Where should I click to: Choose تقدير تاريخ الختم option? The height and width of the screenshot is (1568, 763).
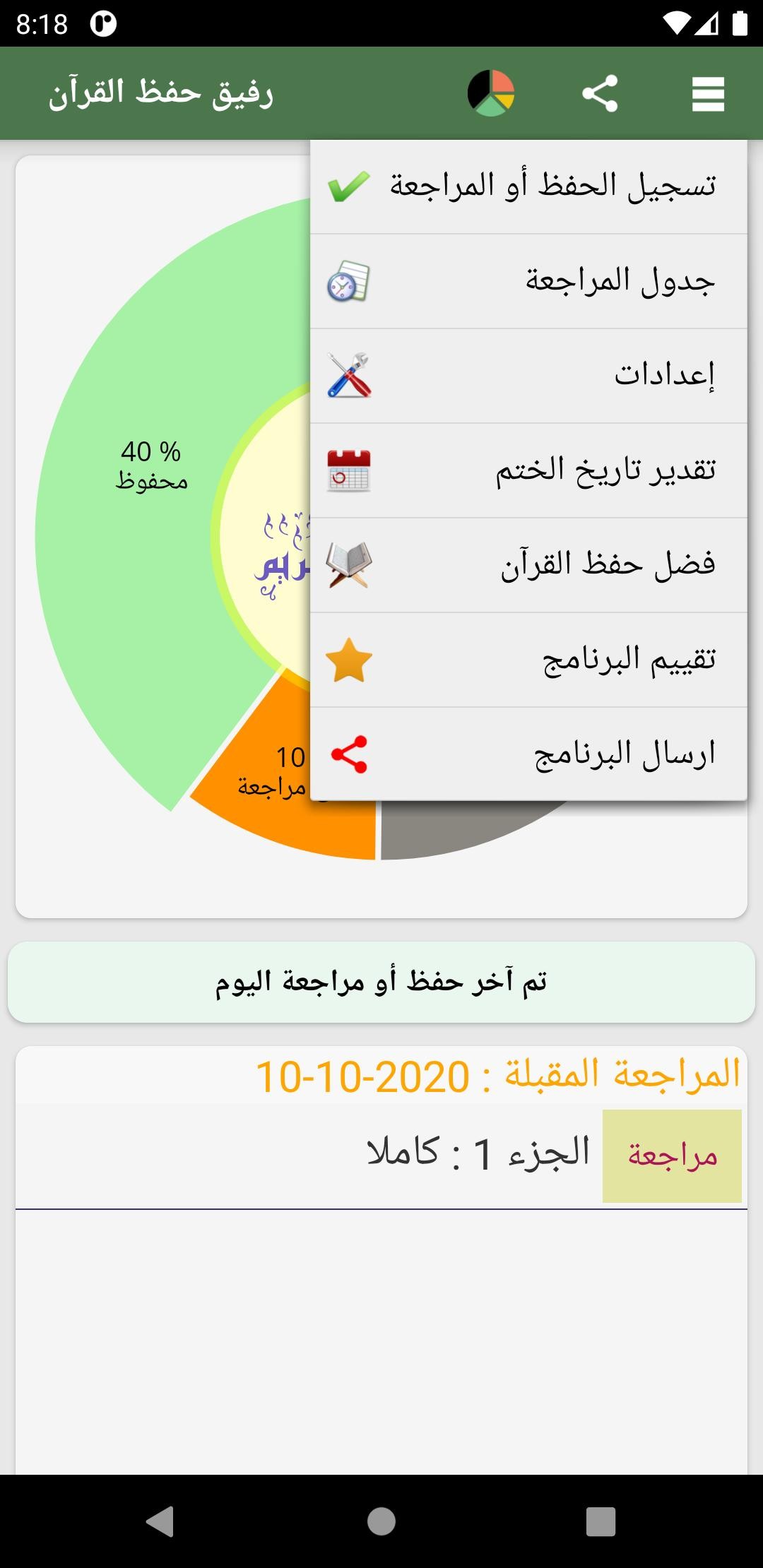528,470
